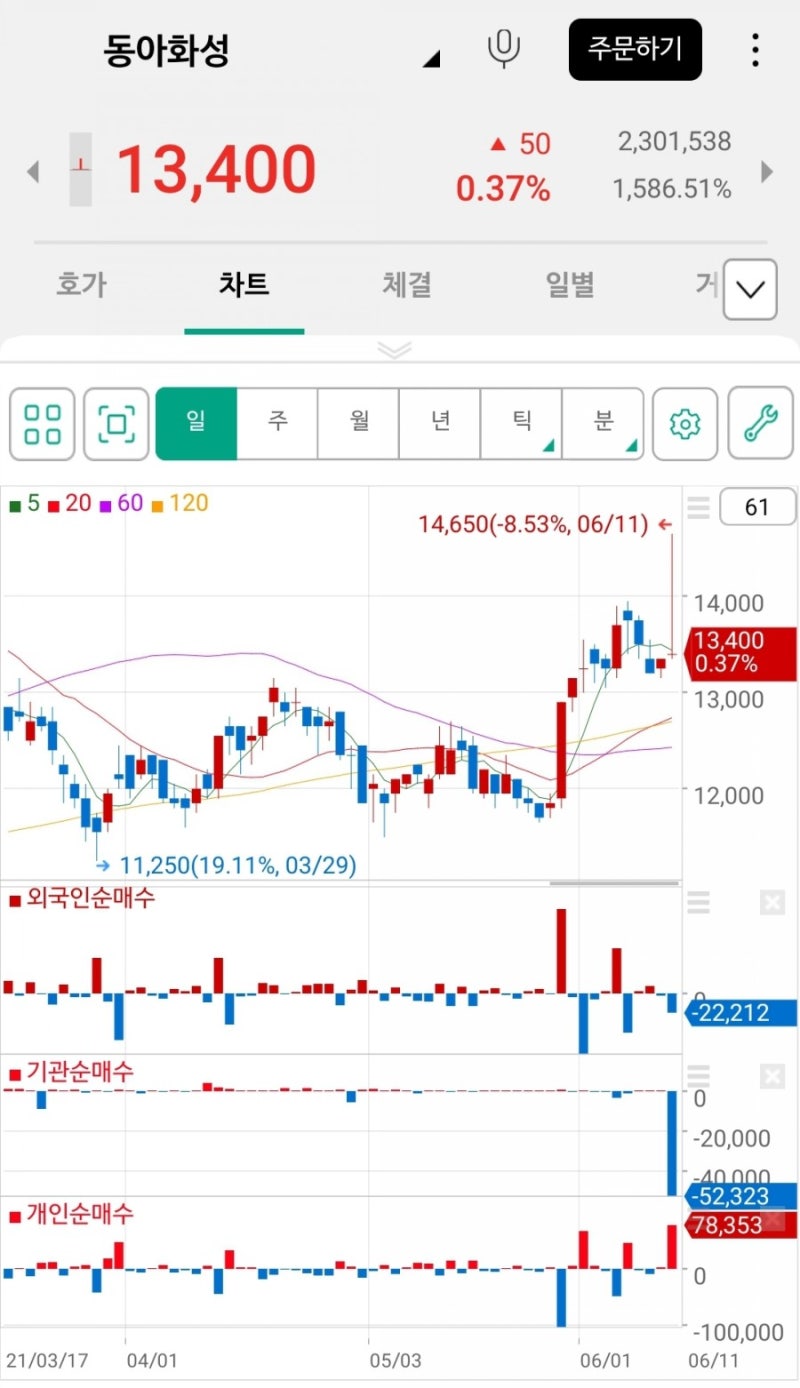
Task: Open the 체결 tab
Action: [x=406, y=285]
